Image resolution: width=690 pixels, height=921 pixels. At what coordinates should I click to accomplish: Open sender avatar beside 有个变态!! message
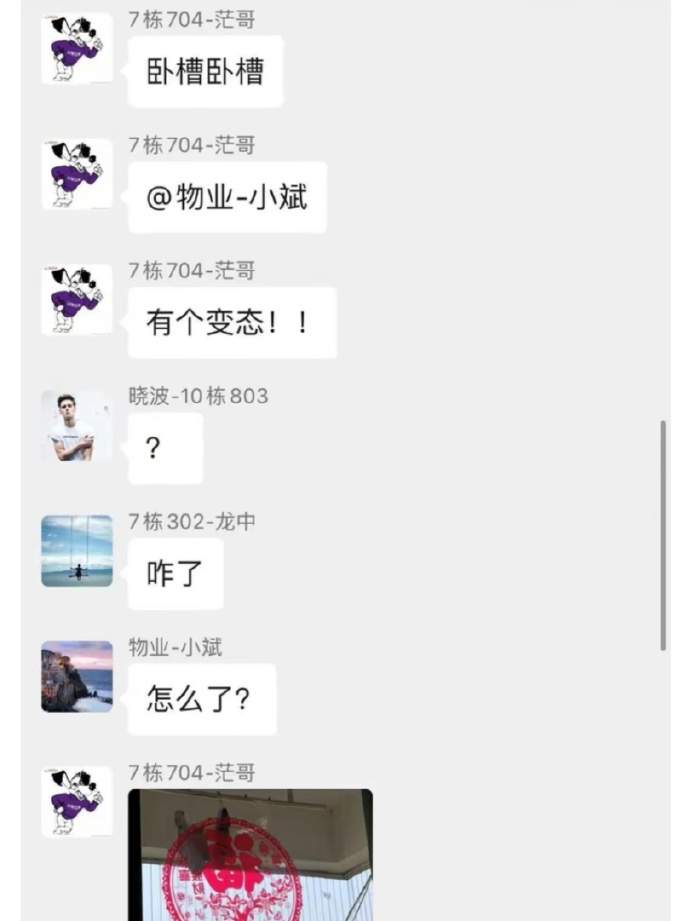pos(77,299)
